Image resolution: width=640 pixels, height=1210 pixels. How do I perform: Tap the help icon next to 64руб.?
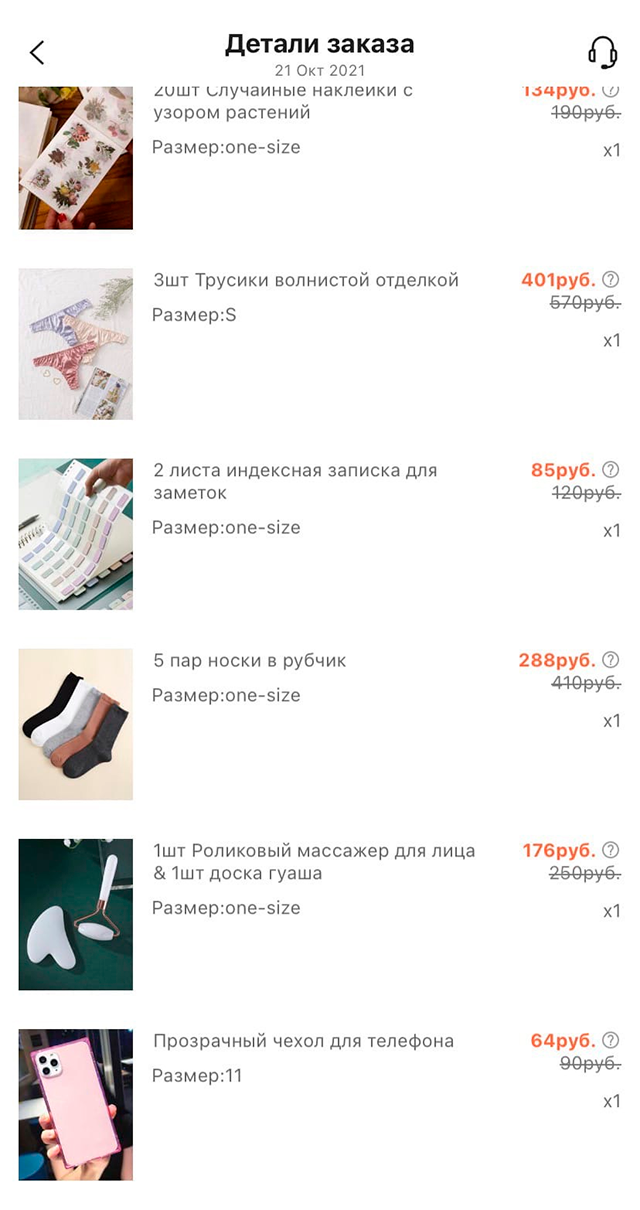tap(611, 1040)
